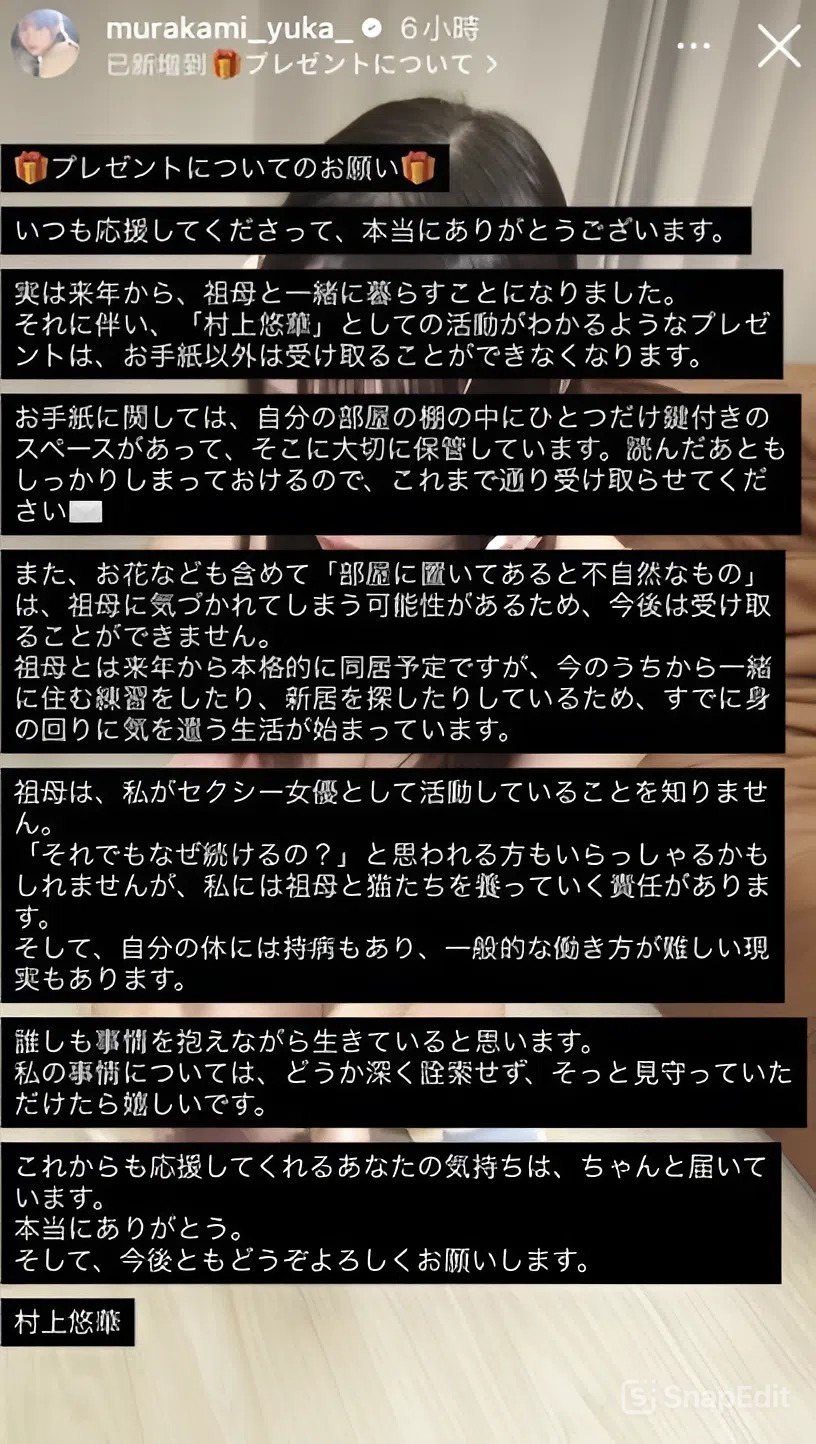Open murakami_yuka_ profile picture
Viewport: 816px width, 1444px height.
pos(45,44)
